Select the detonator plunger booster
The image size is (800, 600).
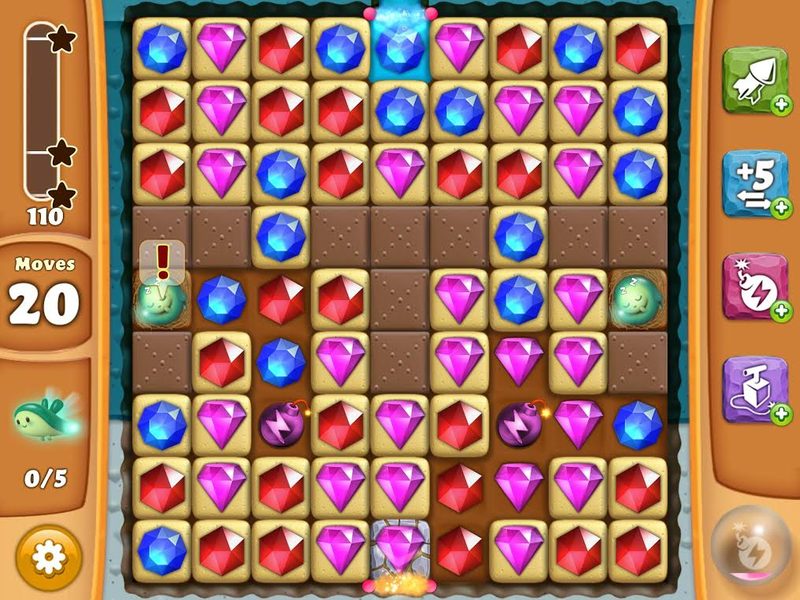753,387
